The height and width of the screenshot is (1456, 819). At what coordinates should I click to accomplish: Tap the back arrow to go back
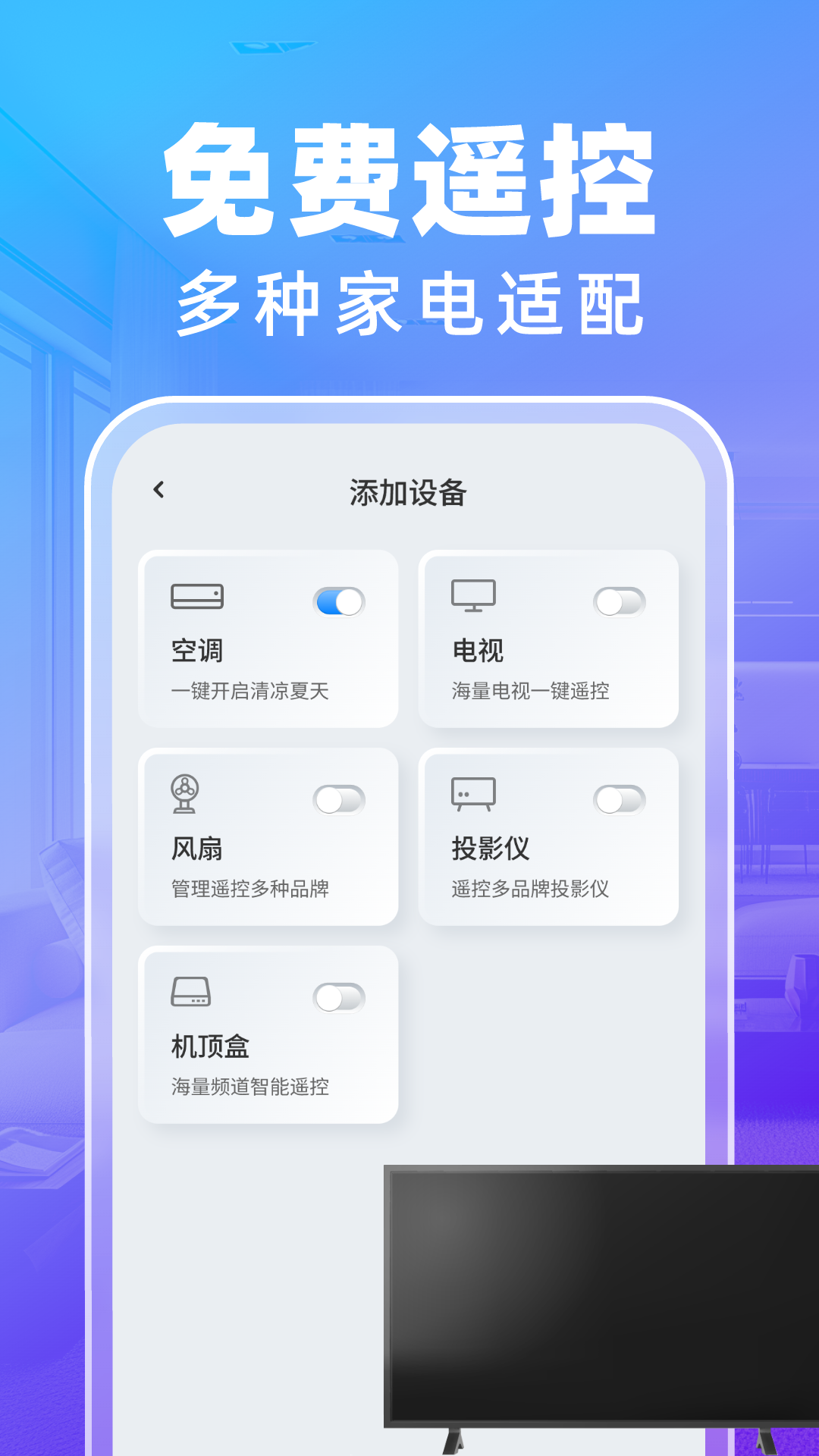pyautogui.click(x=158, y=491)
